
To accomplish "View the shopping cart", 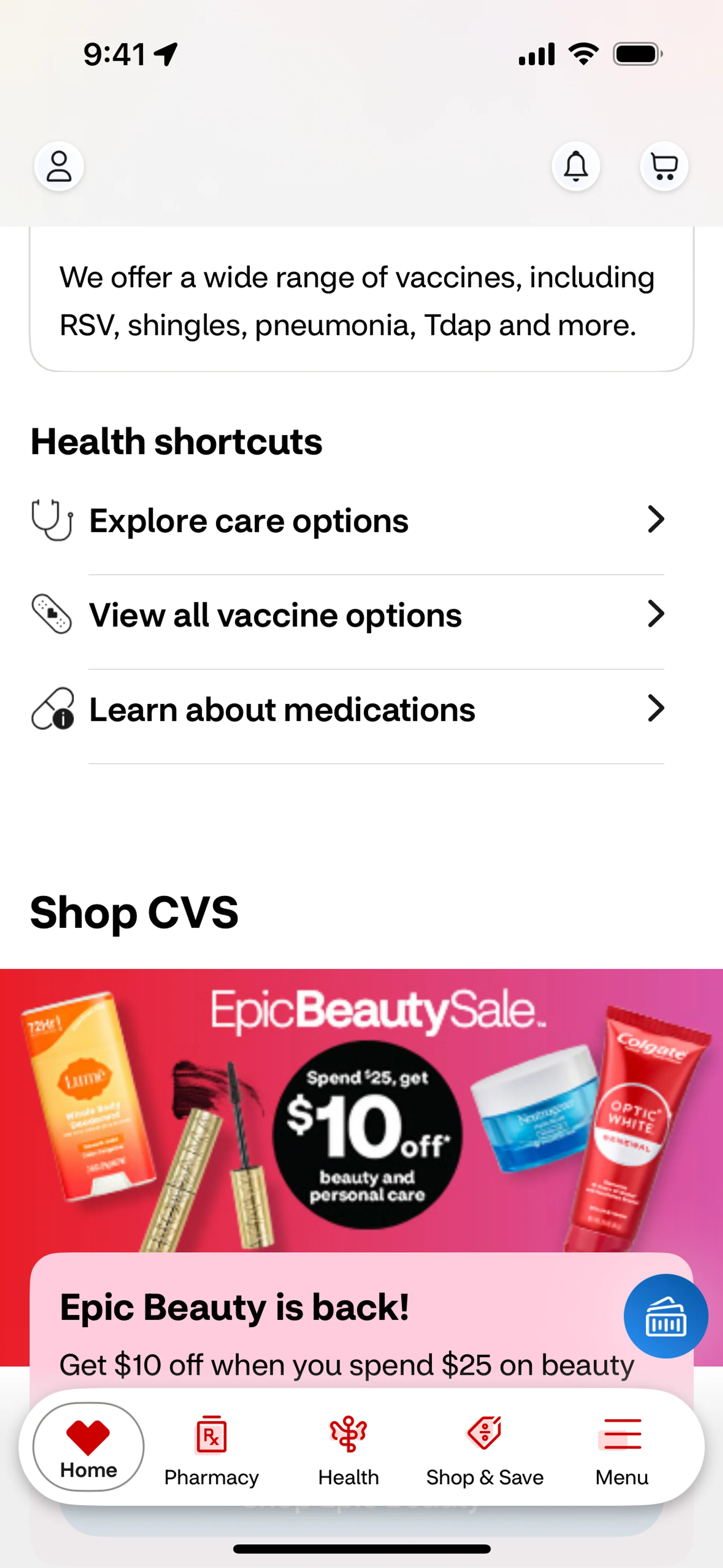I will click(664, 166).
